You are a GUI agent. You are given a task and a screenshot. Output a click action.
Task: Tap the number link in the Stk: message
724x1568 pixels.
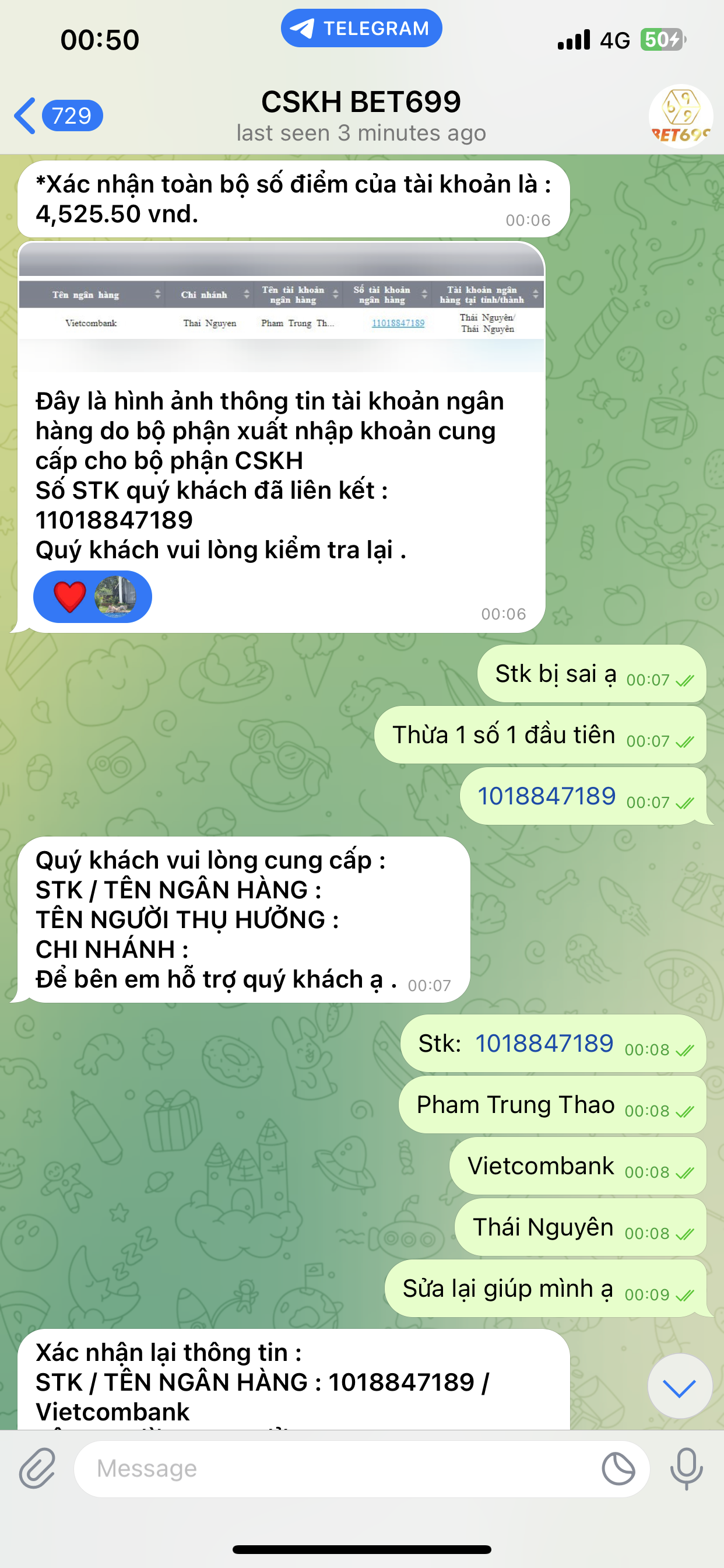544,1044
